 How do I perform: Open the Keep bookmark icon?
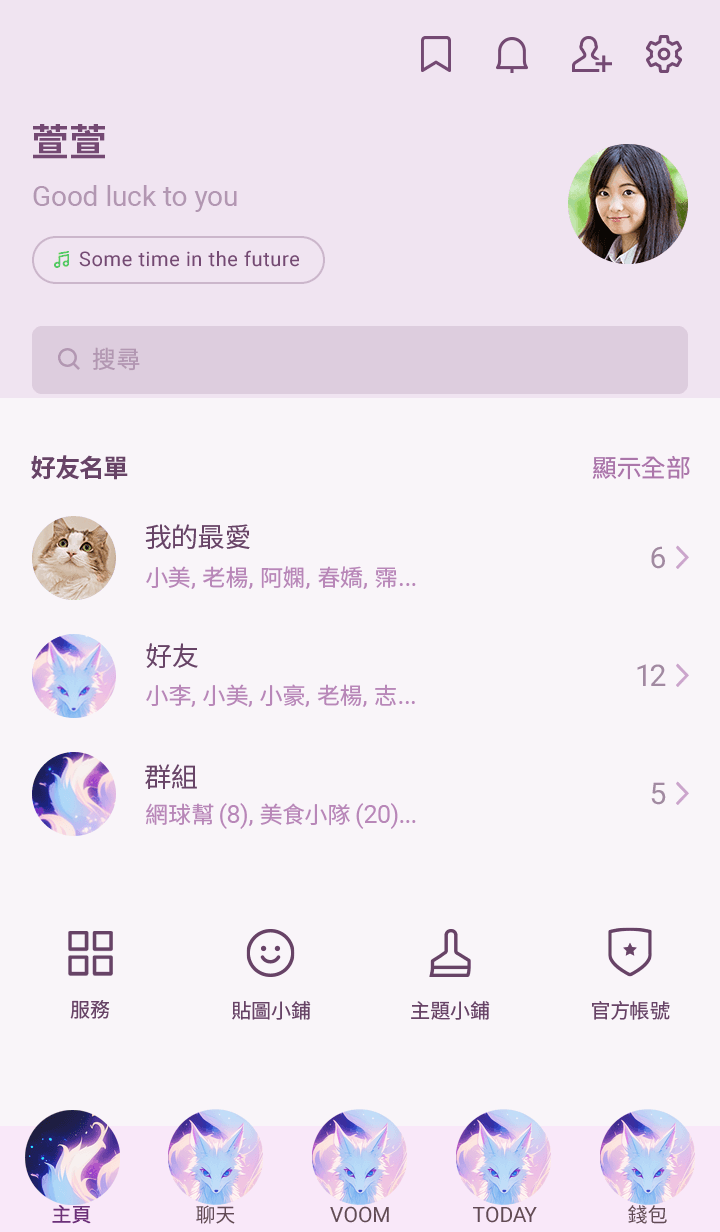point(435,55)
